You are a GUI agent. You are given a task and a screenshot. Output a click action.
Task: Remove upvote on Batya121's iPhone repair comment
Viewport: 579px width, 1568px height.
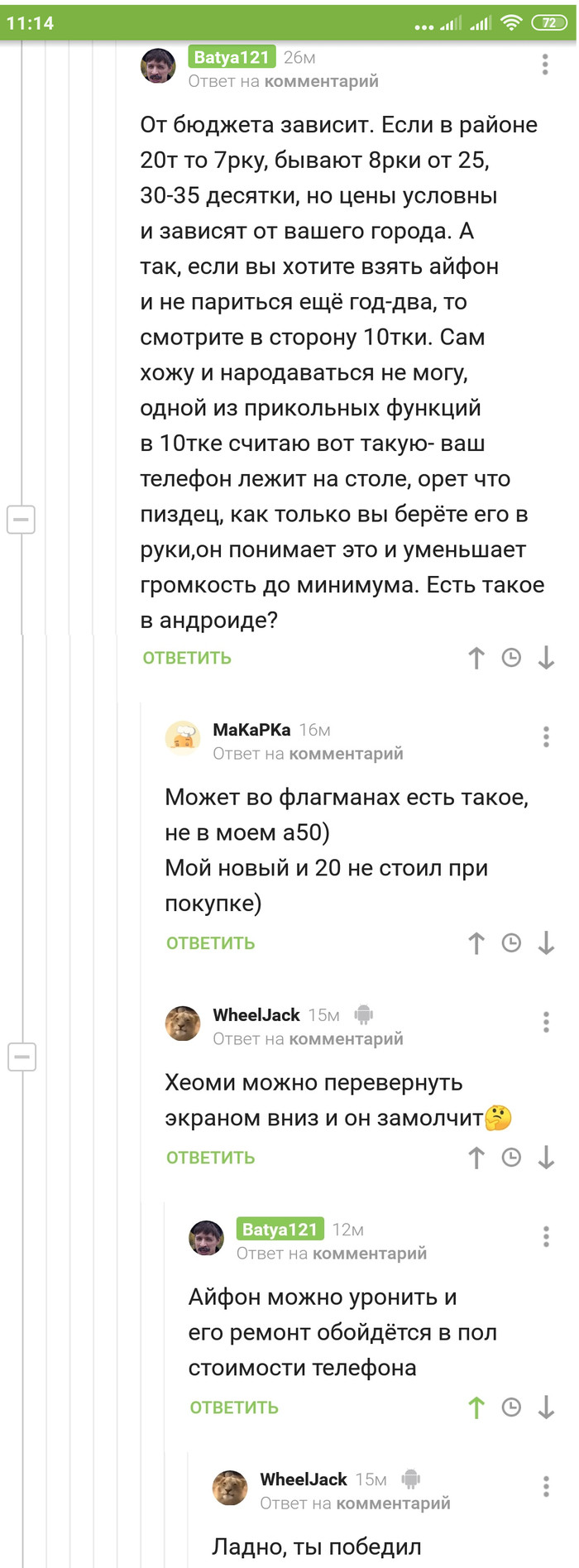(476, 1407)
